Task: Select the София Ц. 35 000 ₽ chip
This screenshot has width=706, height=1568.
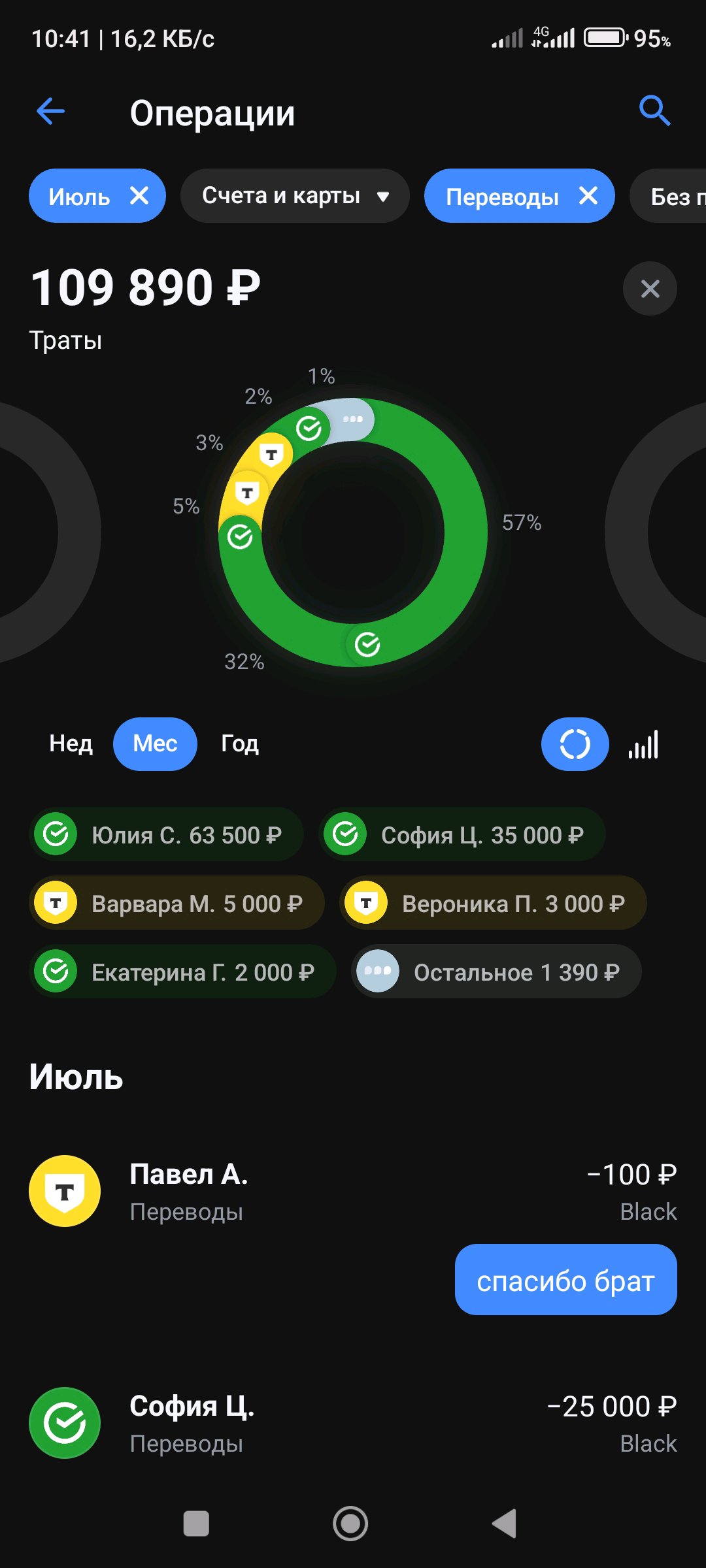Action: click(462, 834)
